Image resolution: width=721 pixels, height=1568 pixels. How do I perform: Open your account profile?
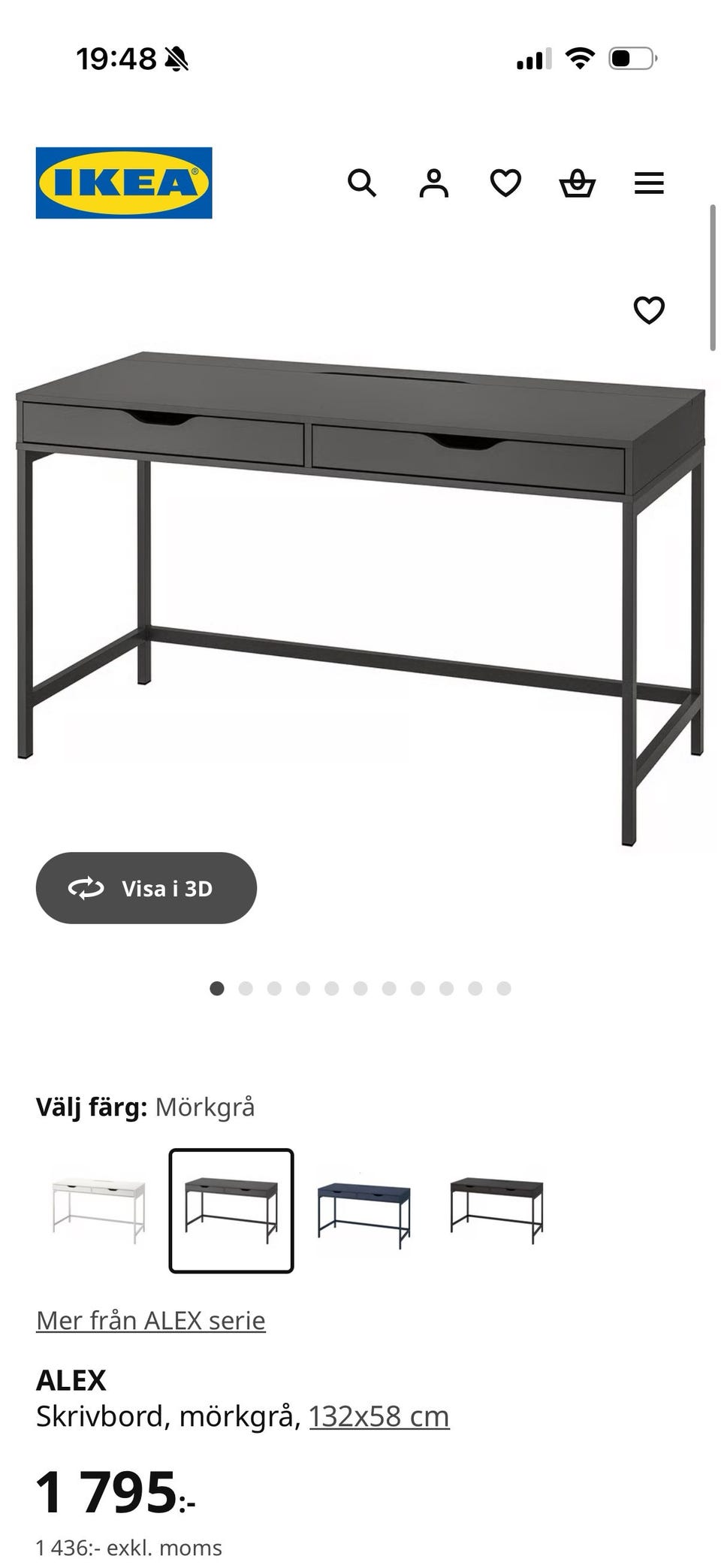pyautogui.click(x=434, y=183)
